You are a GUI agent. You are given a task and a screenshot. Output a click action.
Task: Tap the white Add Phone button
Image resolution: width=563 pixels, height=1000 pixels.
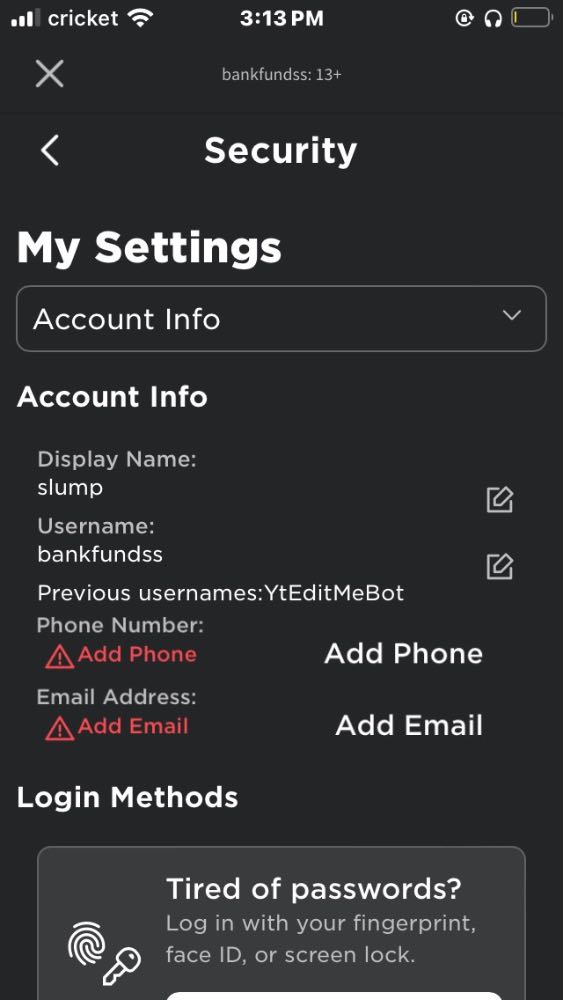pos(404,654)
